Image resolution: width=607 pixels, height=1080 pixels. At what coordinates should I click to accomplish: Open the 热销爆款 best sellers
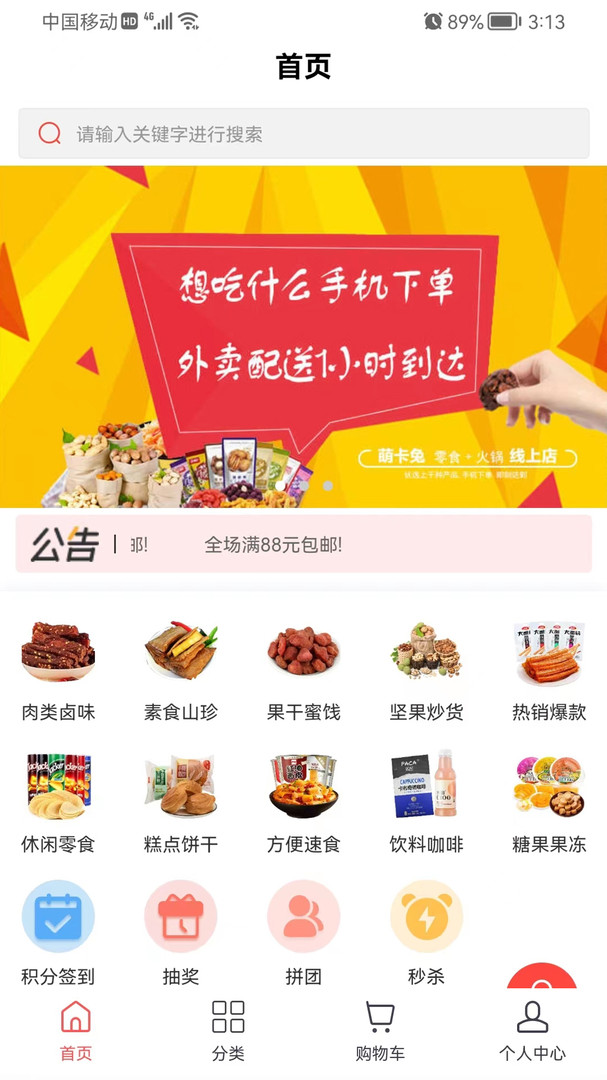pyautogui.click(x=548, y=669)
